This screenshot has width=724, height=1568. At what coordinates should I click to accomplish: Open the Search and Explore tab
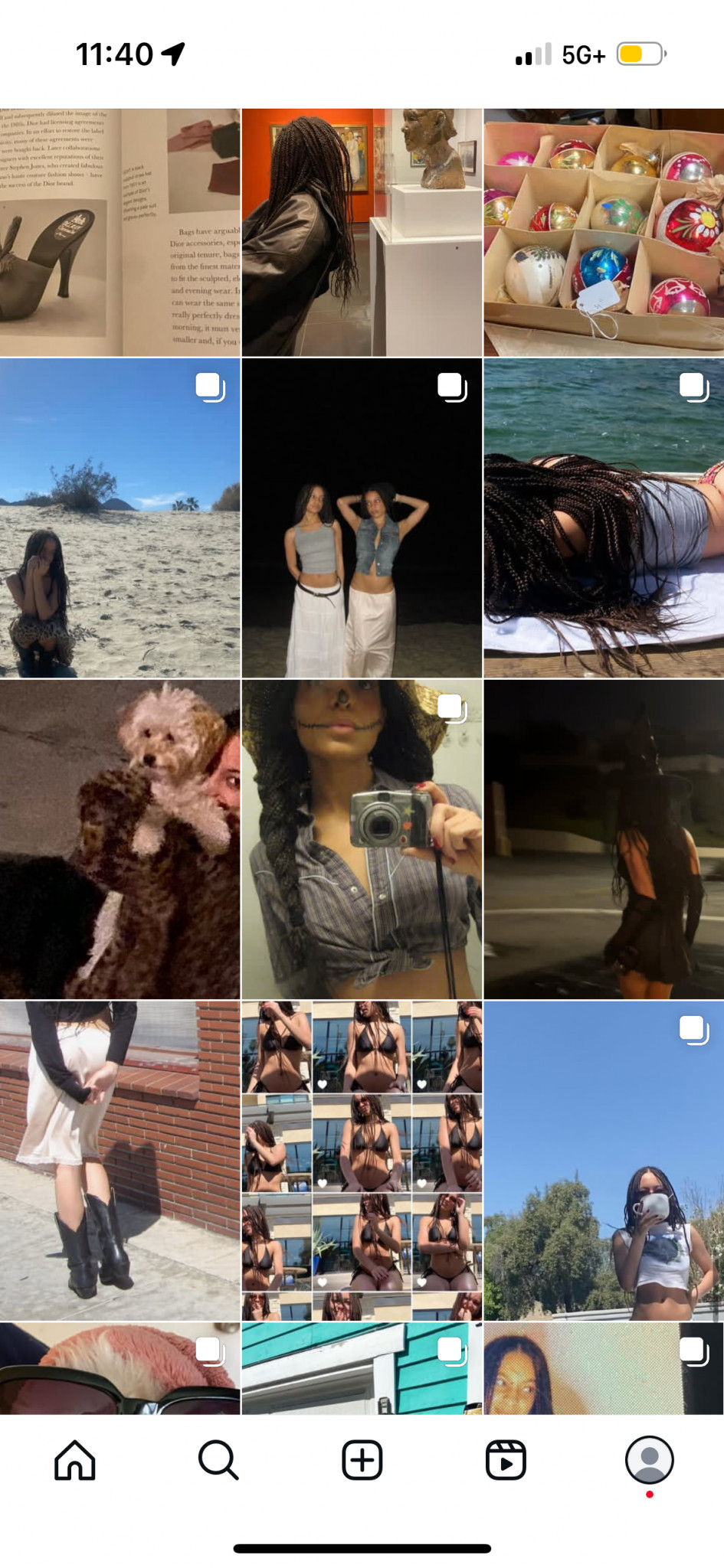(x=218, y=1460)
